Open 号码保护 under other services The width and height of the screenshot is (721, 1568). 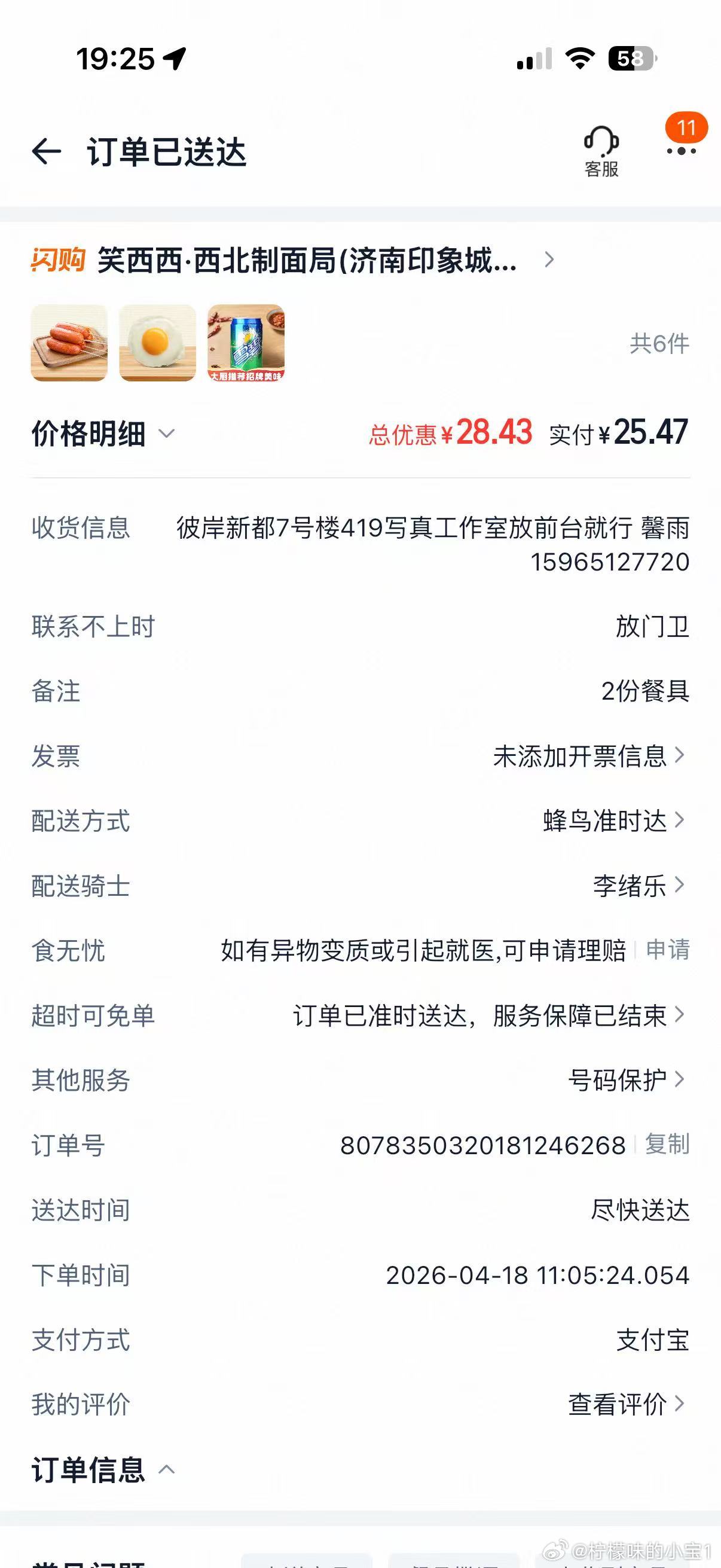pyautogui.click(x=626, y=1080)
